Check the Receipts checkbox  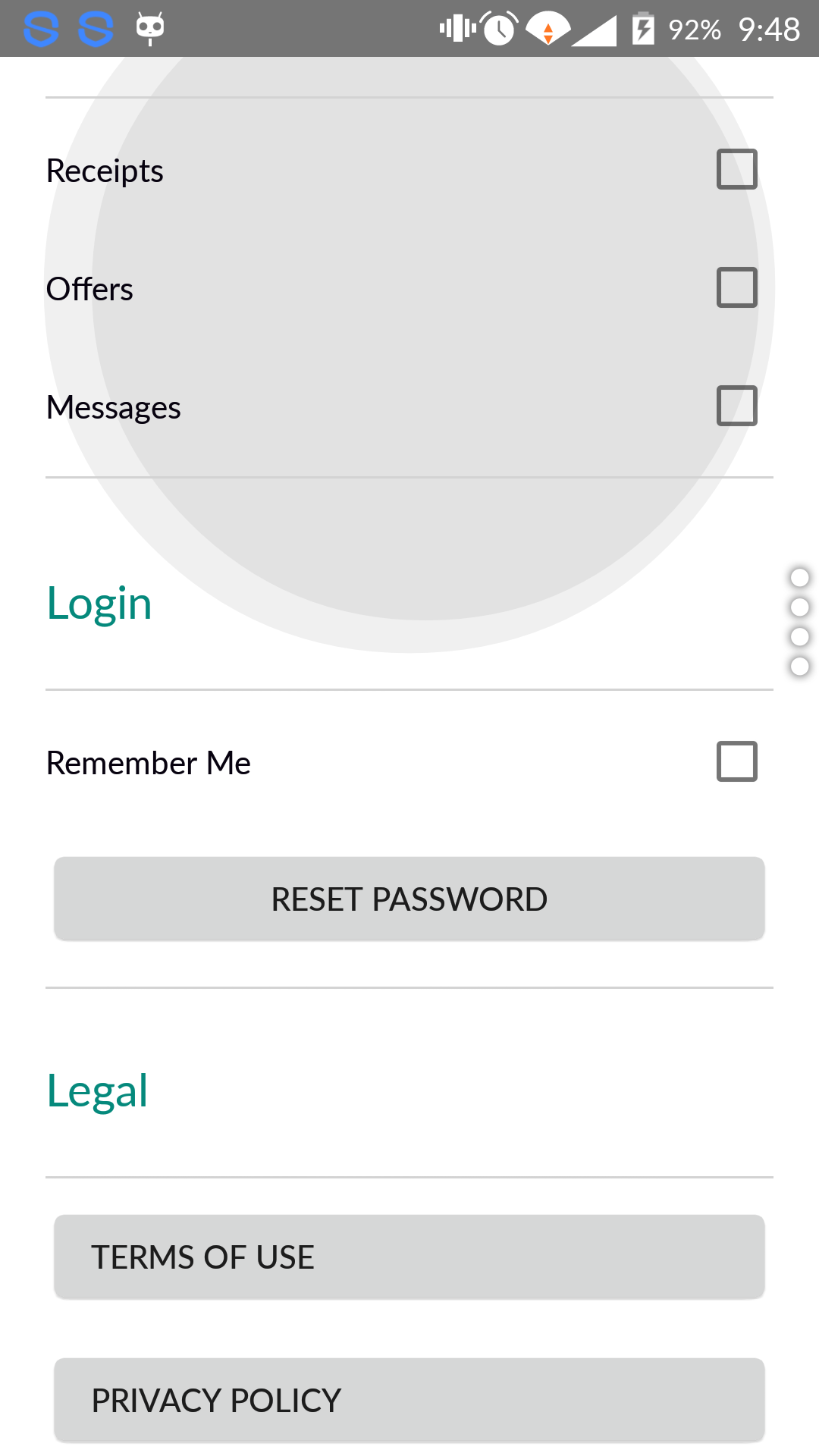click(736, 169)
